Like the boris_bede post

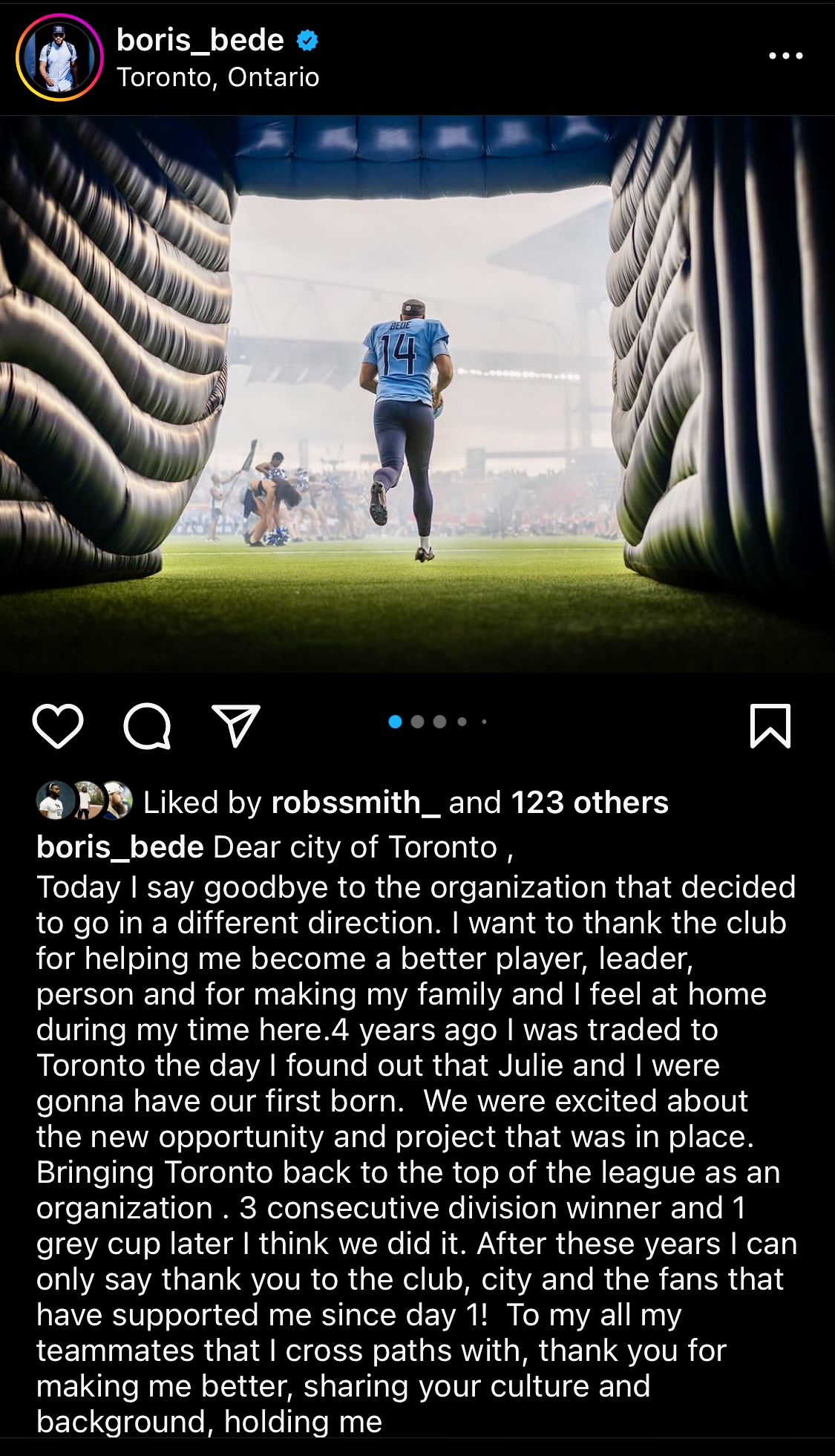pyautogui.click(x=58, y=725)
